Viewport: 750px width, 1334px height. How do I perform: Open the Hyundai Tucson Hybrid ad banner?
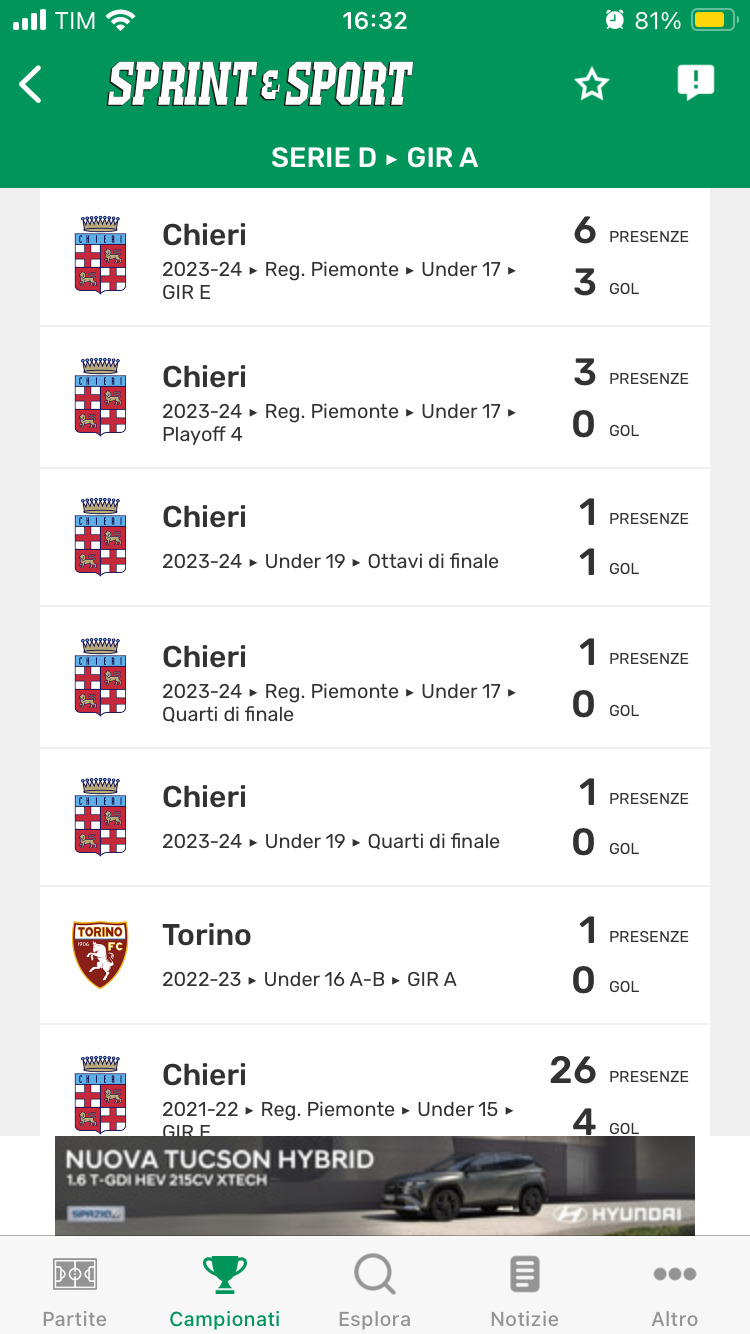[x=375, y=1185]
